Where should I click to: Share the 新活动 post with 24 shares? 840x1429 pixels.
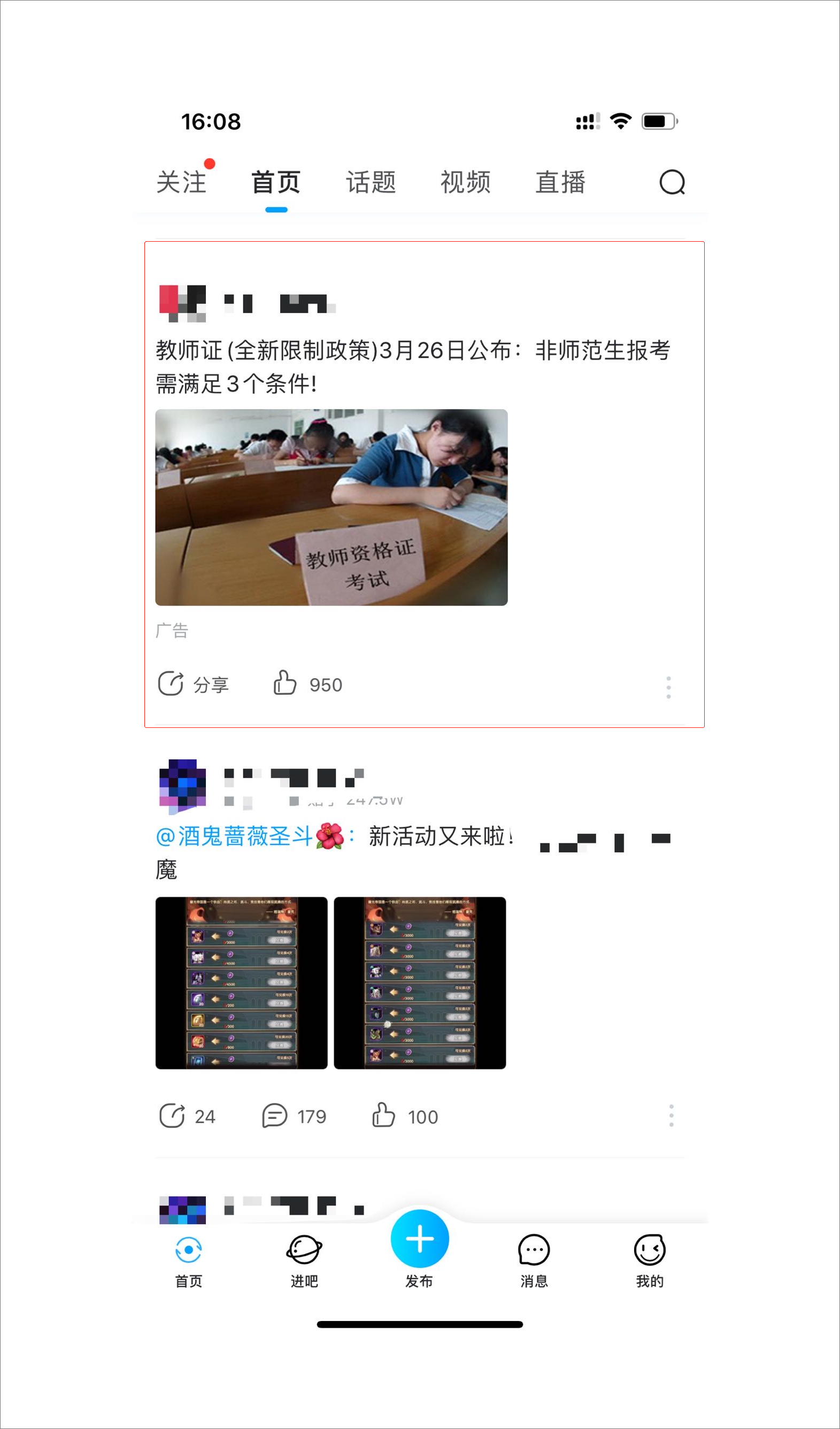click(187, 1116)
